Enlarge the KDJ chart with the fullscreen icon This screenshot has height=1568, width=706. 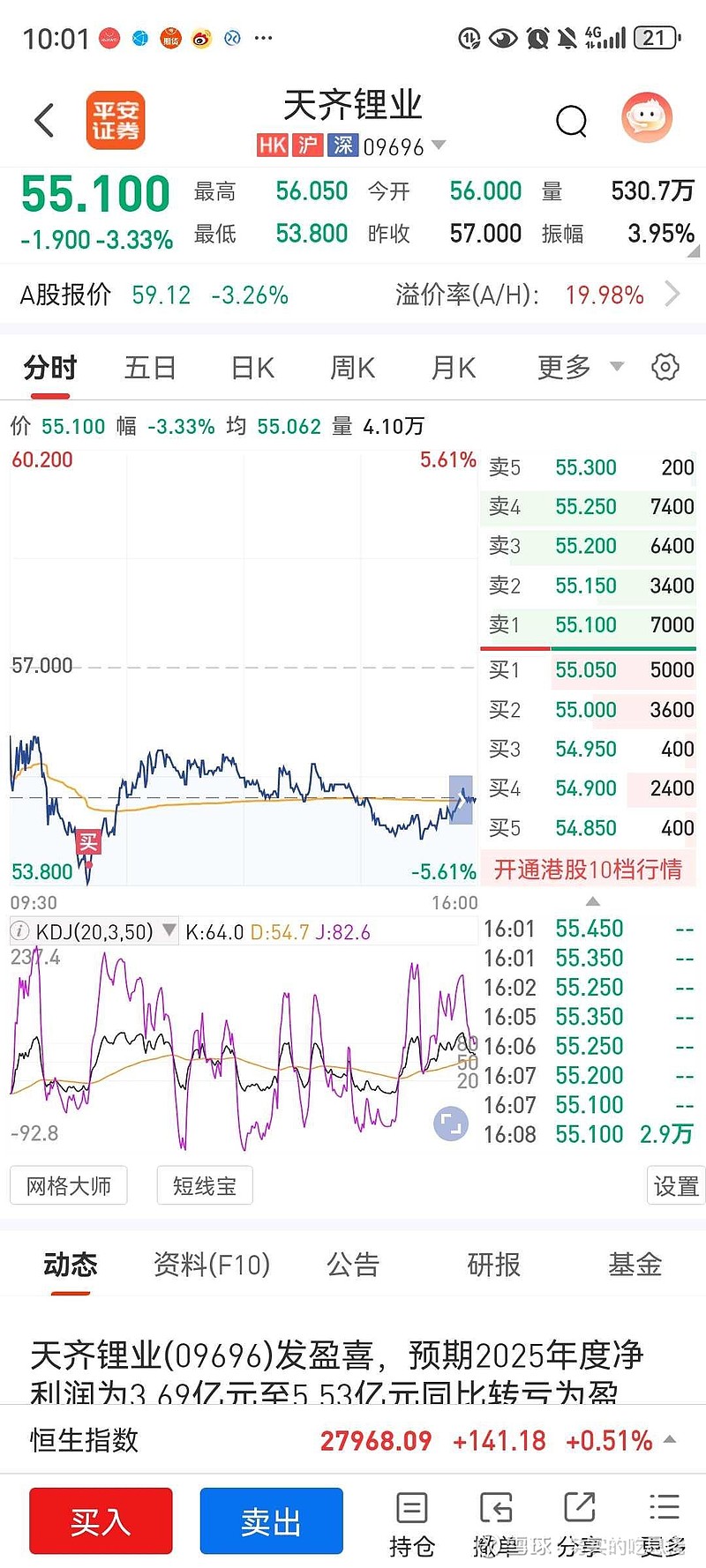tap(451, 1126)
